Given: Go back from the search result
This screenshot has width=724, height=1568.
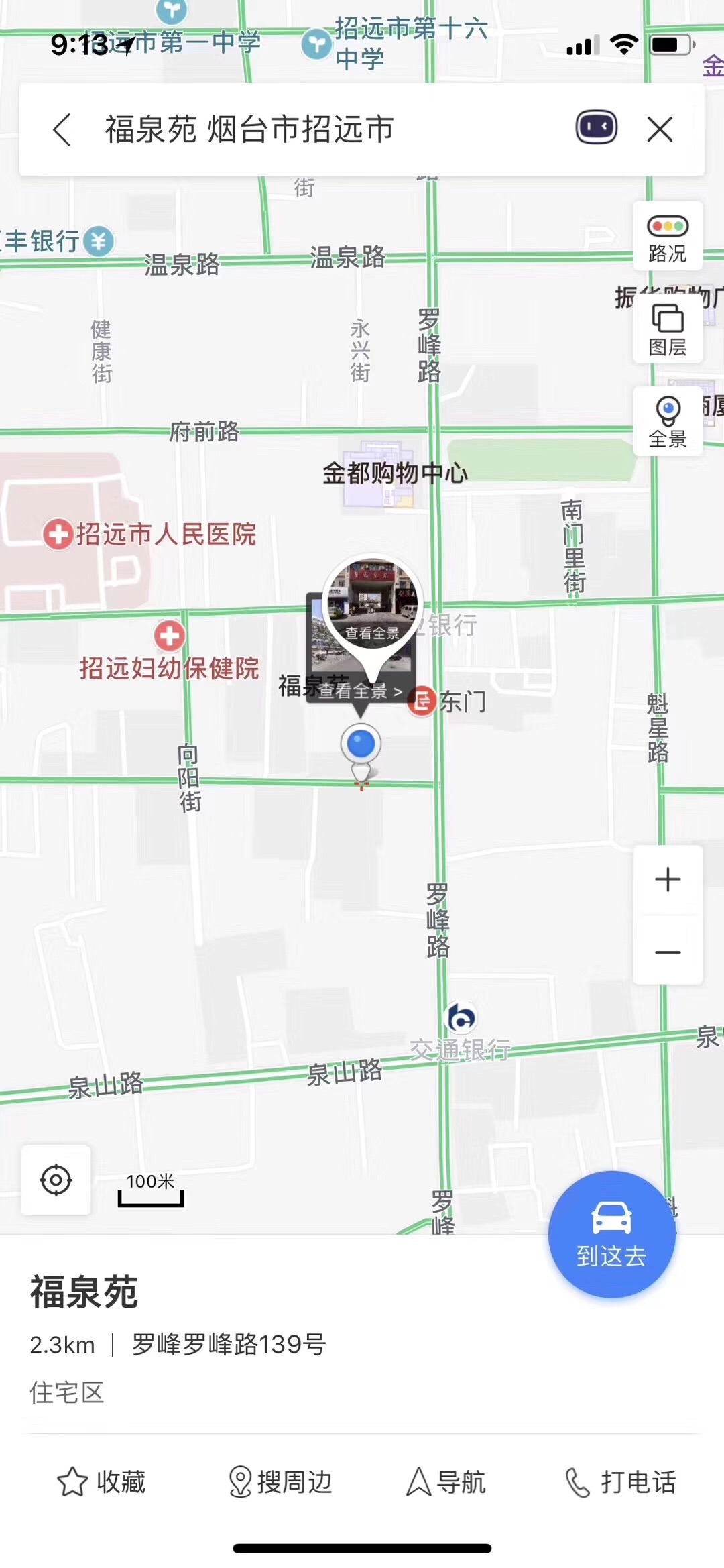Looking at the screenshot, I should 62,129.
